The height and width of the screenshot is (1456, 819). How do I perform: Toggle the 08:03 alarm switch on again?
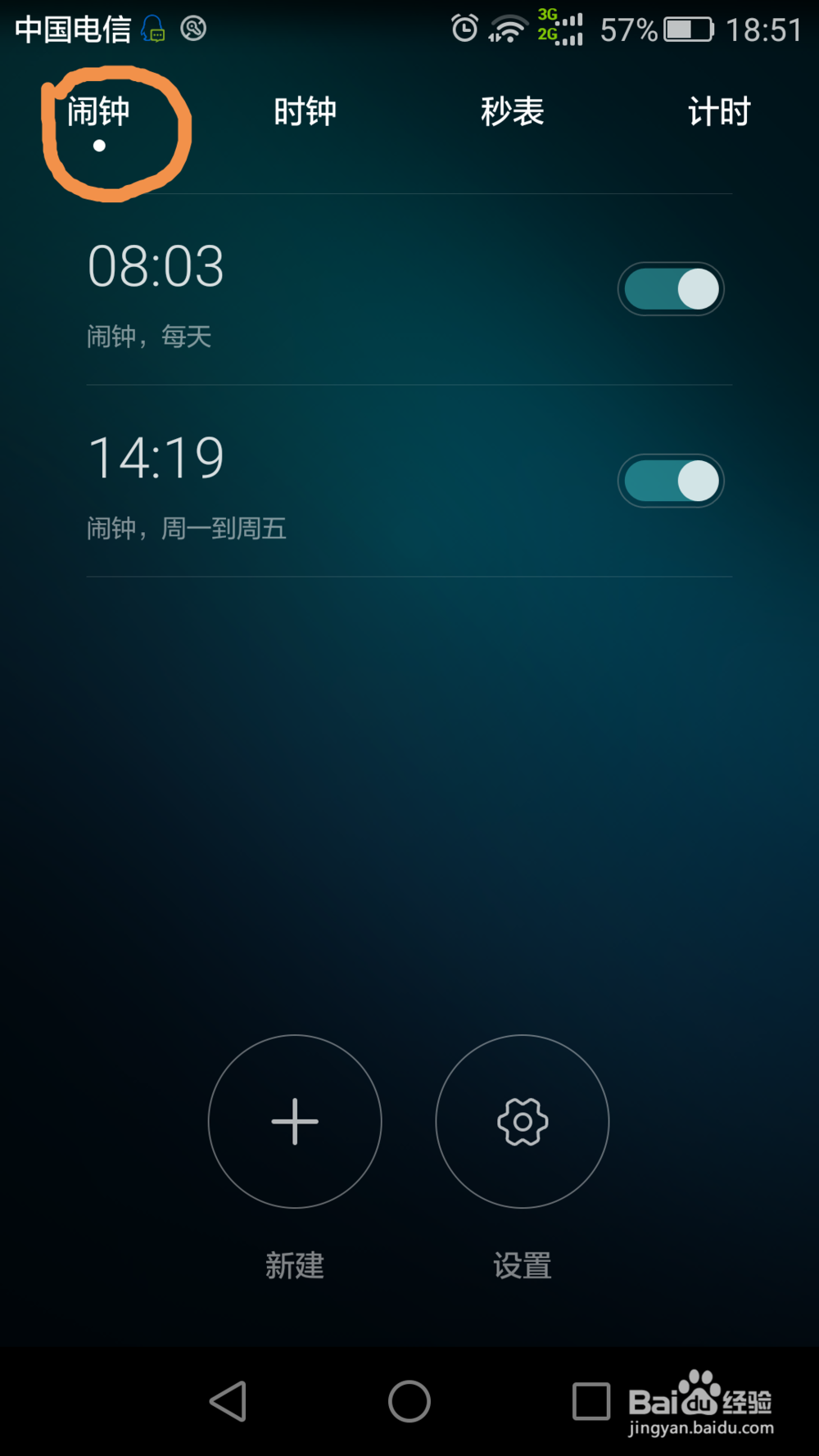671,288
